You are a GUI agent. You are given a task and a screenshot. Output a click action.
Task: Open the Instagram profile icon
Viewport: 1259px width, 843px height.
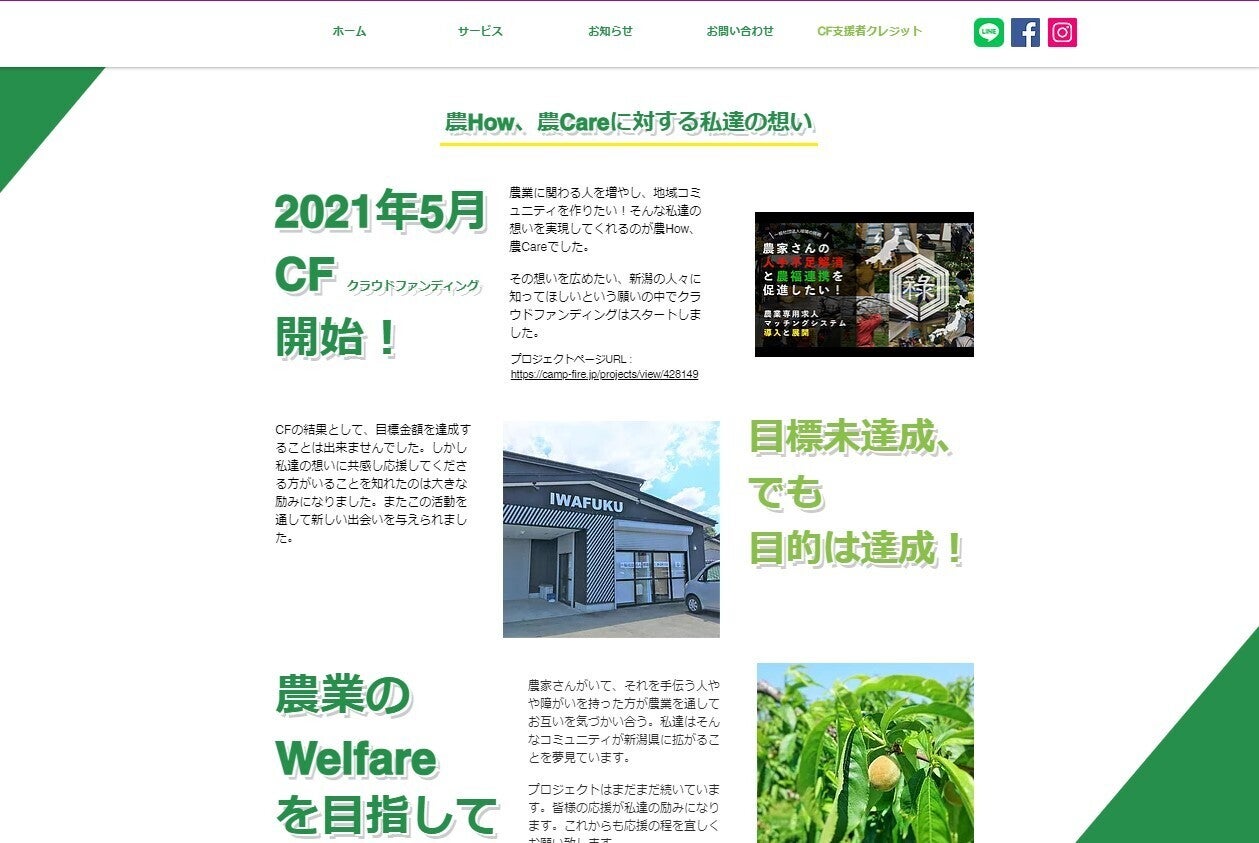point(1062,33)
